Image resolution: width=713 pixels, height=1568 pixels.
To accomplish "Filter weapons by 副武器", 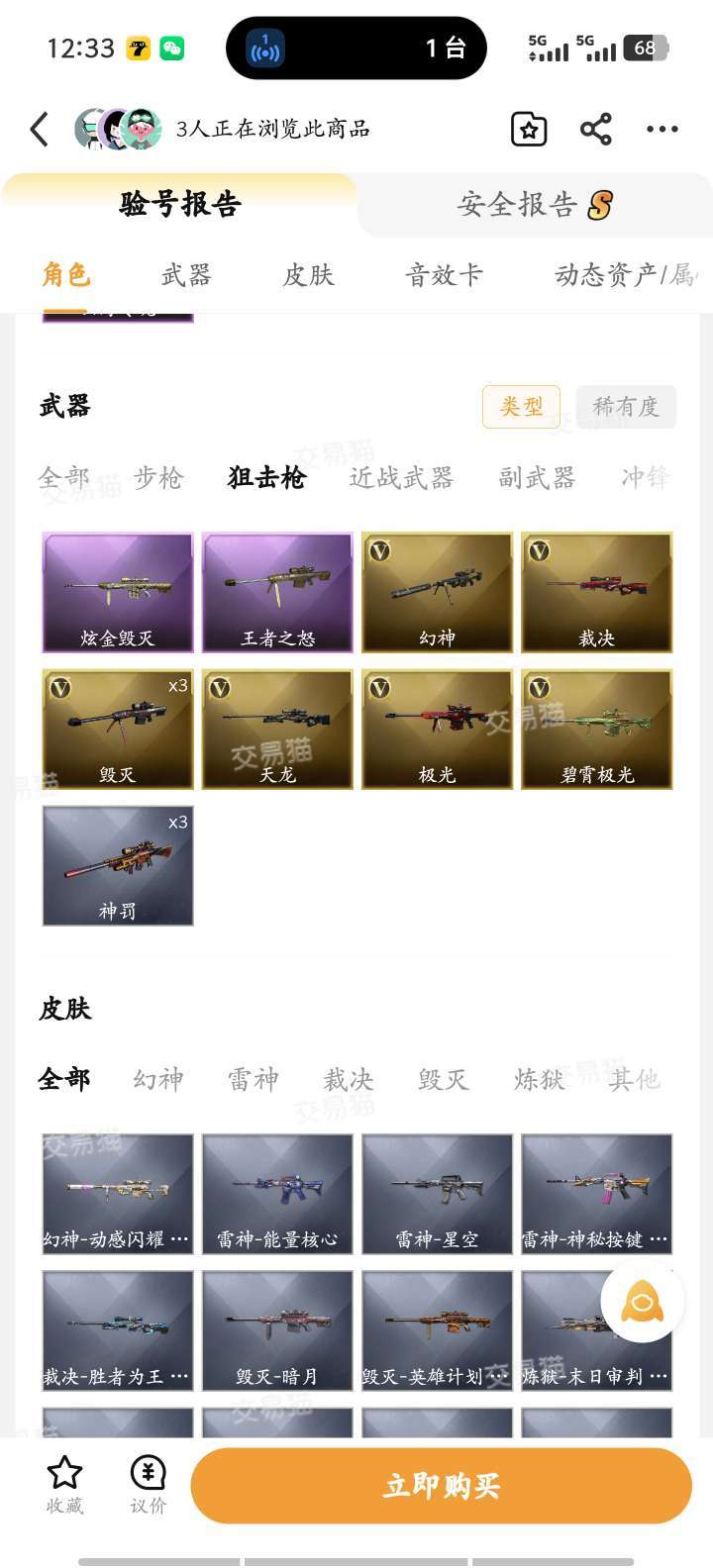I will (537, 478).
